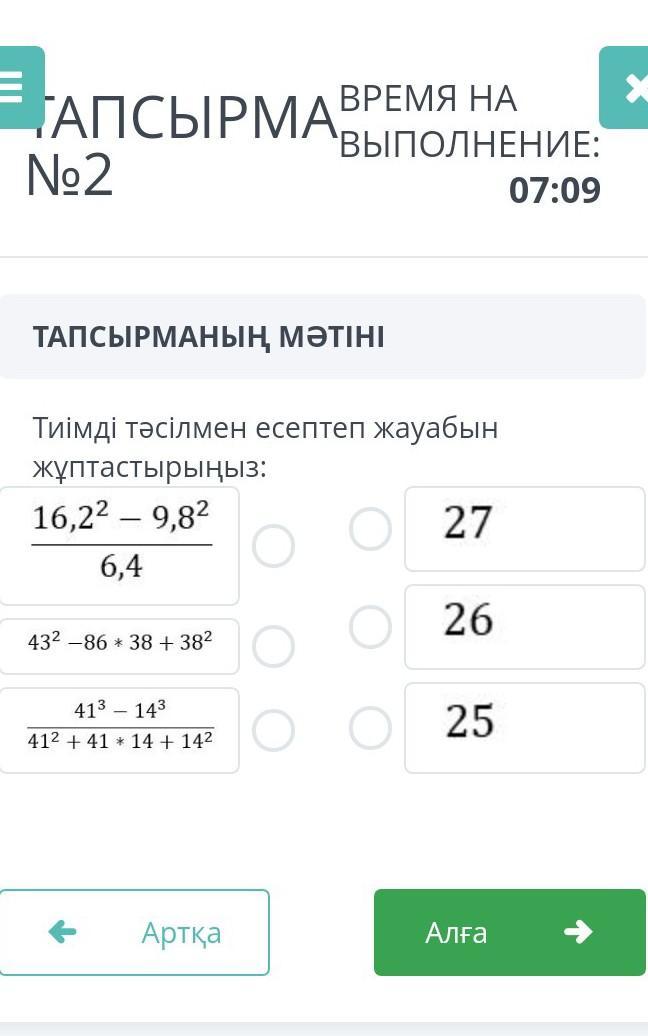The height and width of the screenshot is (1036, 648).
Task: Go back with the Артқа button
Action: tap(134, 932)
